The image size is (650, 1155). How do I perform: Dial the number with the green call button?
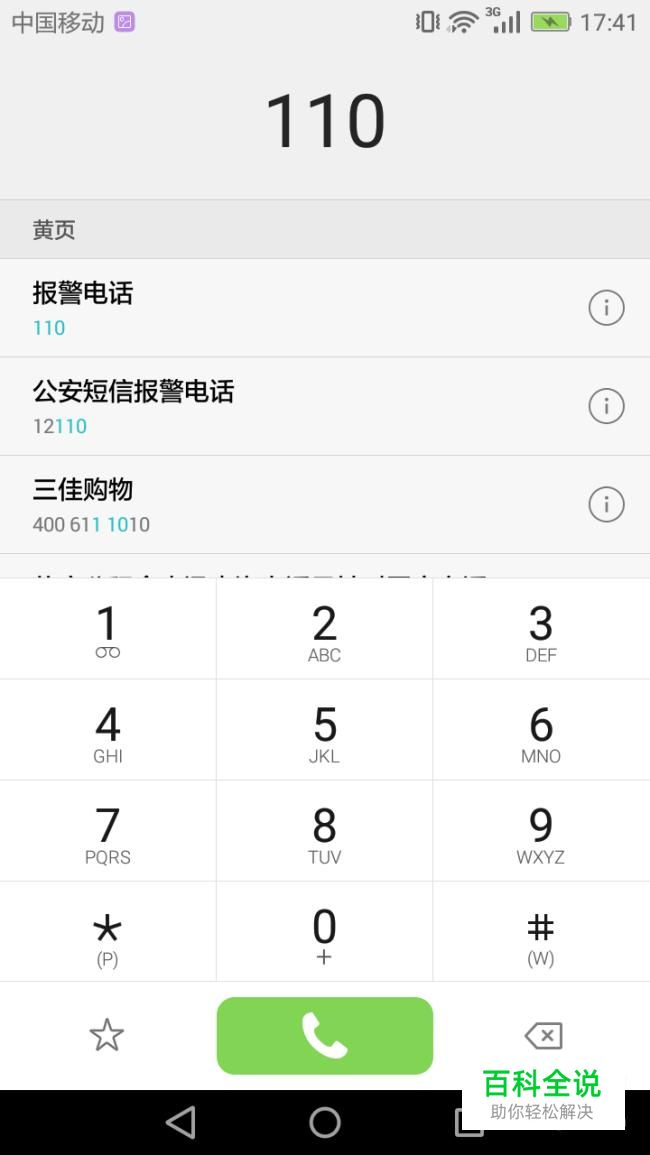[325, 1035]
